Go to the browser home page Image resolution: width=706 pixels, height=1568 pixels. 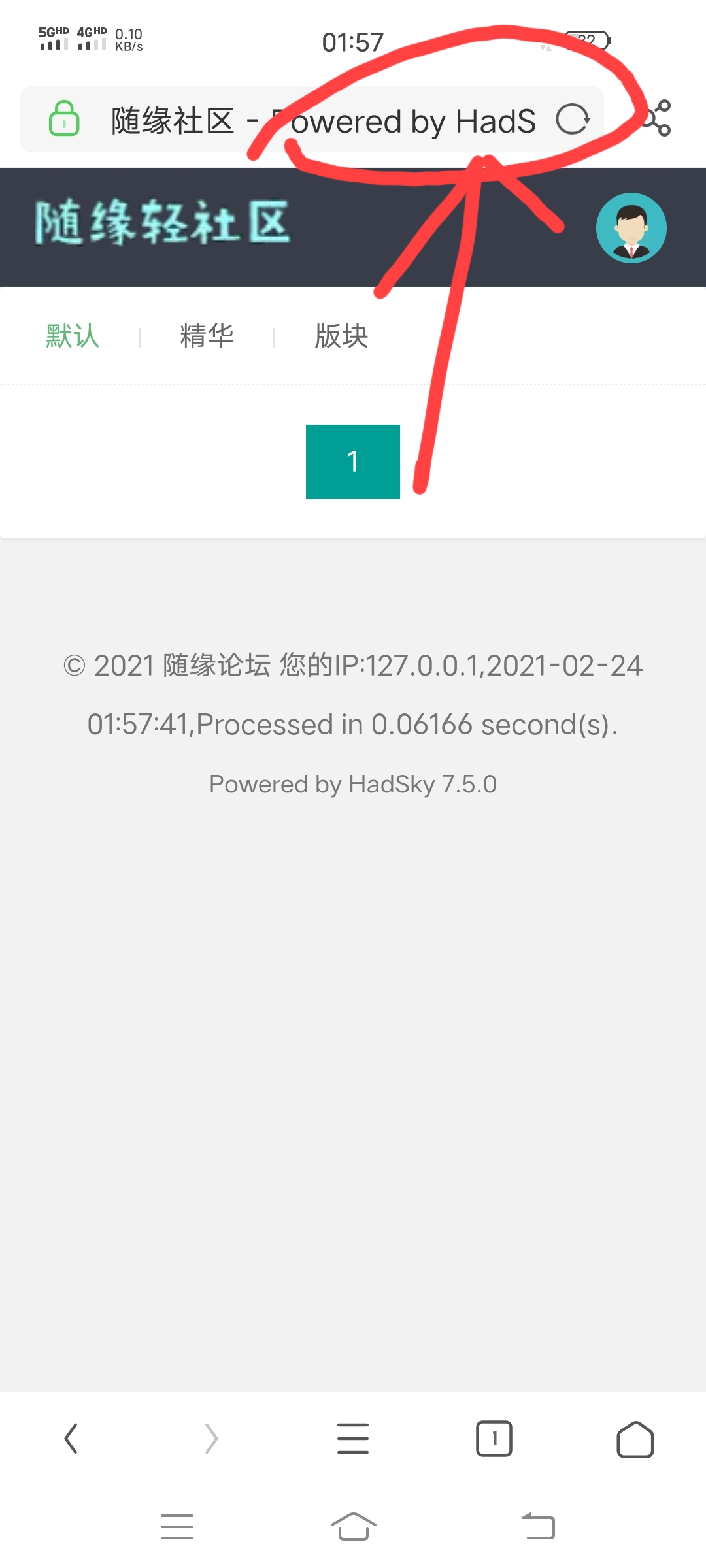tap(635, 1439)
